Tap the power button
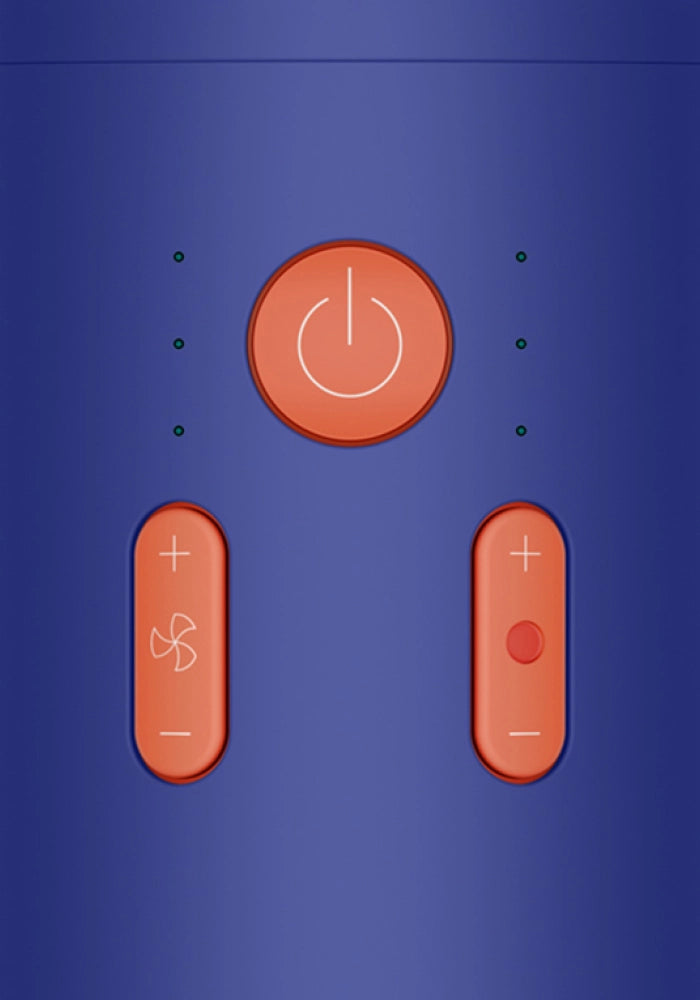 [350, 342]
